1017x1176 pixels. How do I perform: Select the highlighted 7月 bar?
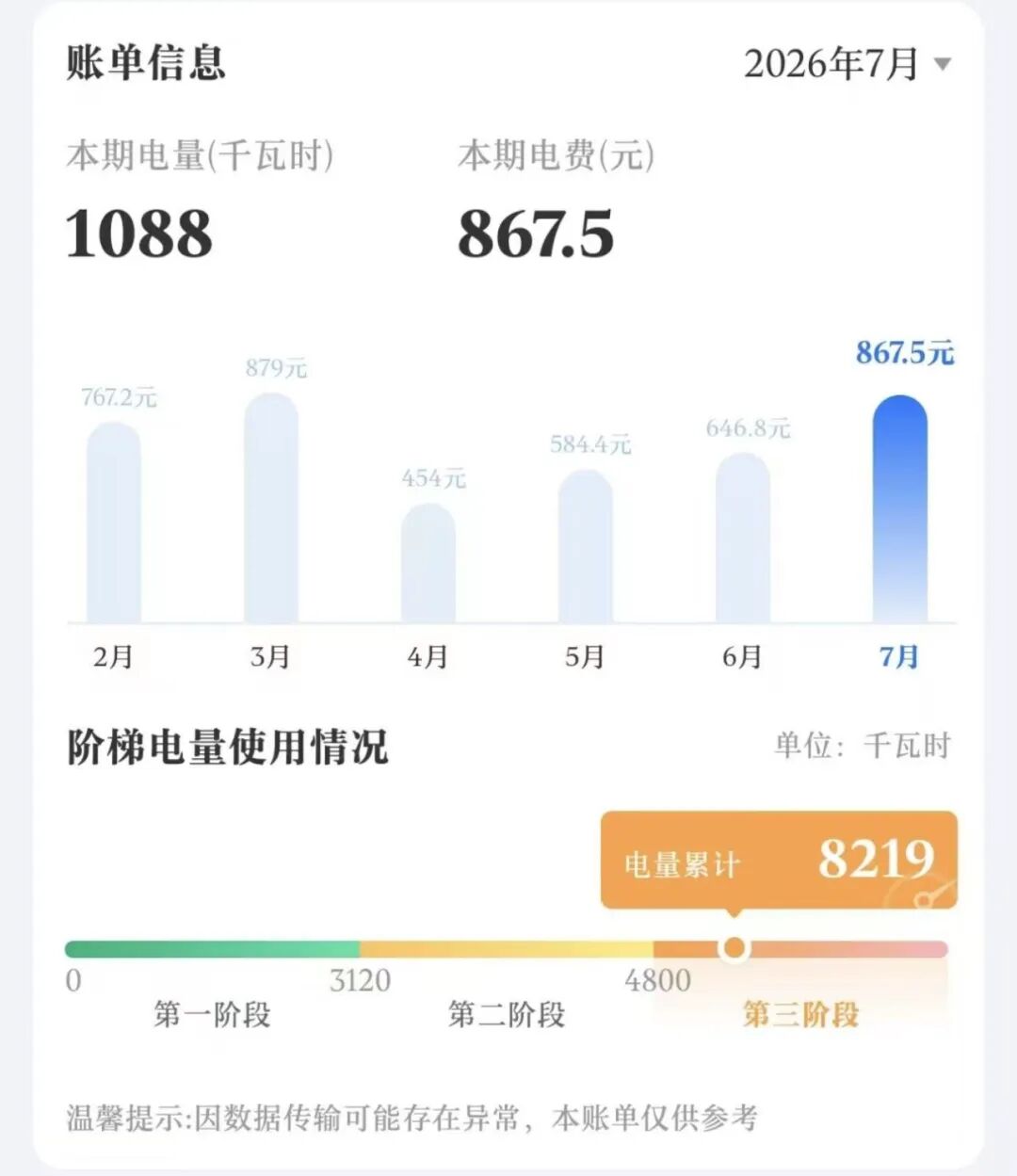[x=900, y=508]
